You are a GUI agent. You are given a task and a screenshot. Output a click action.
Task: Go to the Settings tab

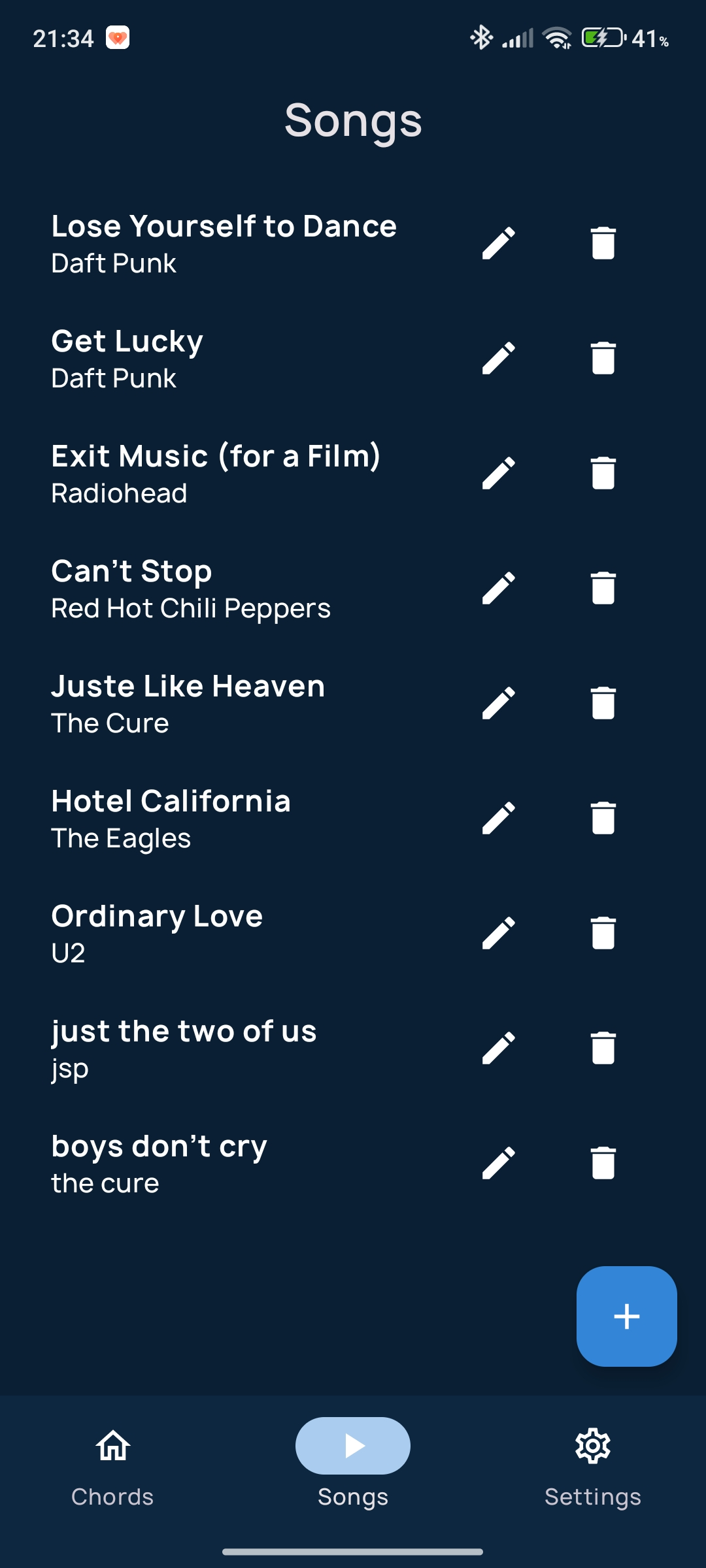tap(592, 1463)
